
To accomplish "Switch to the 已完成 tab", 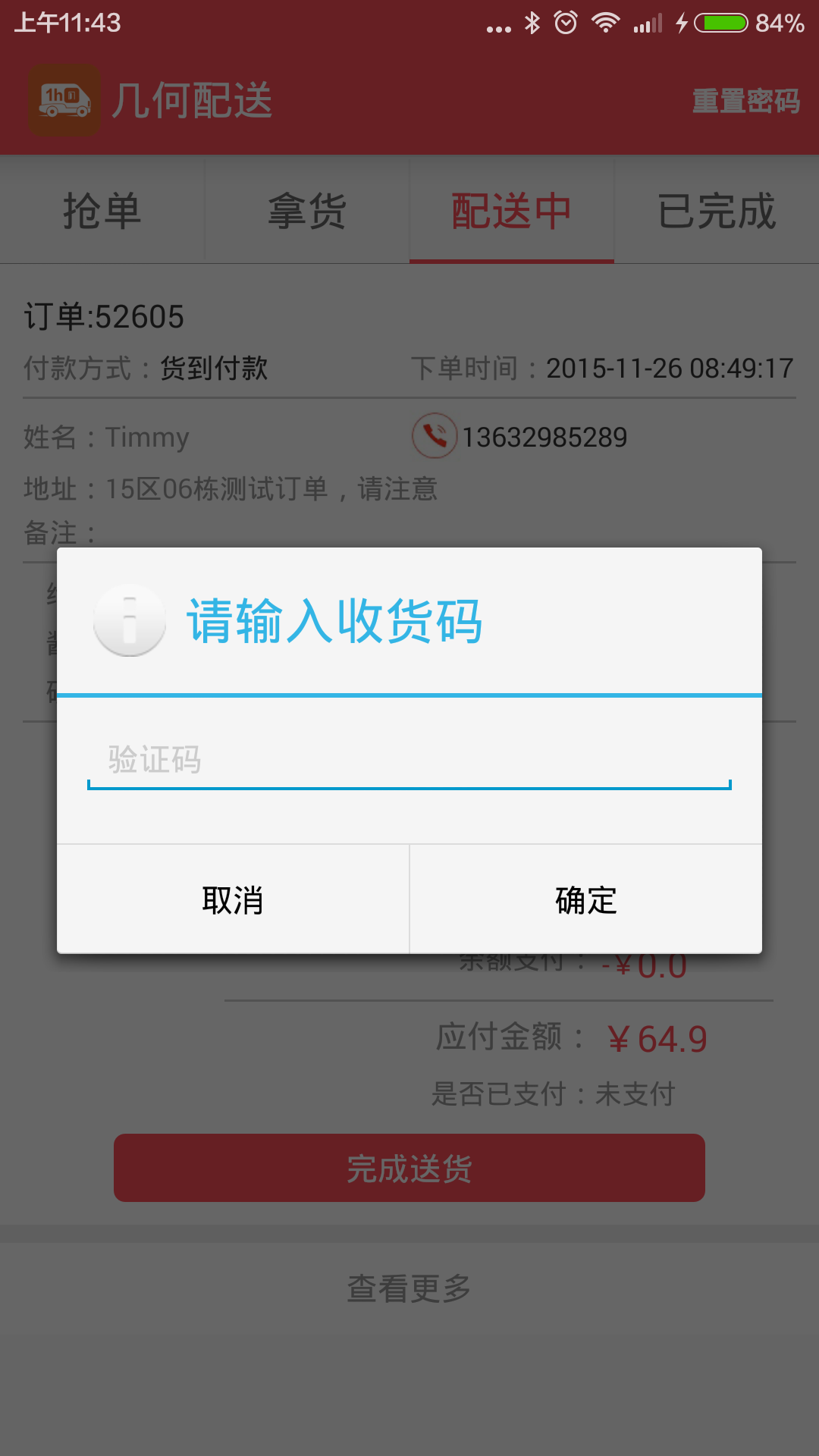I will 717,211.
